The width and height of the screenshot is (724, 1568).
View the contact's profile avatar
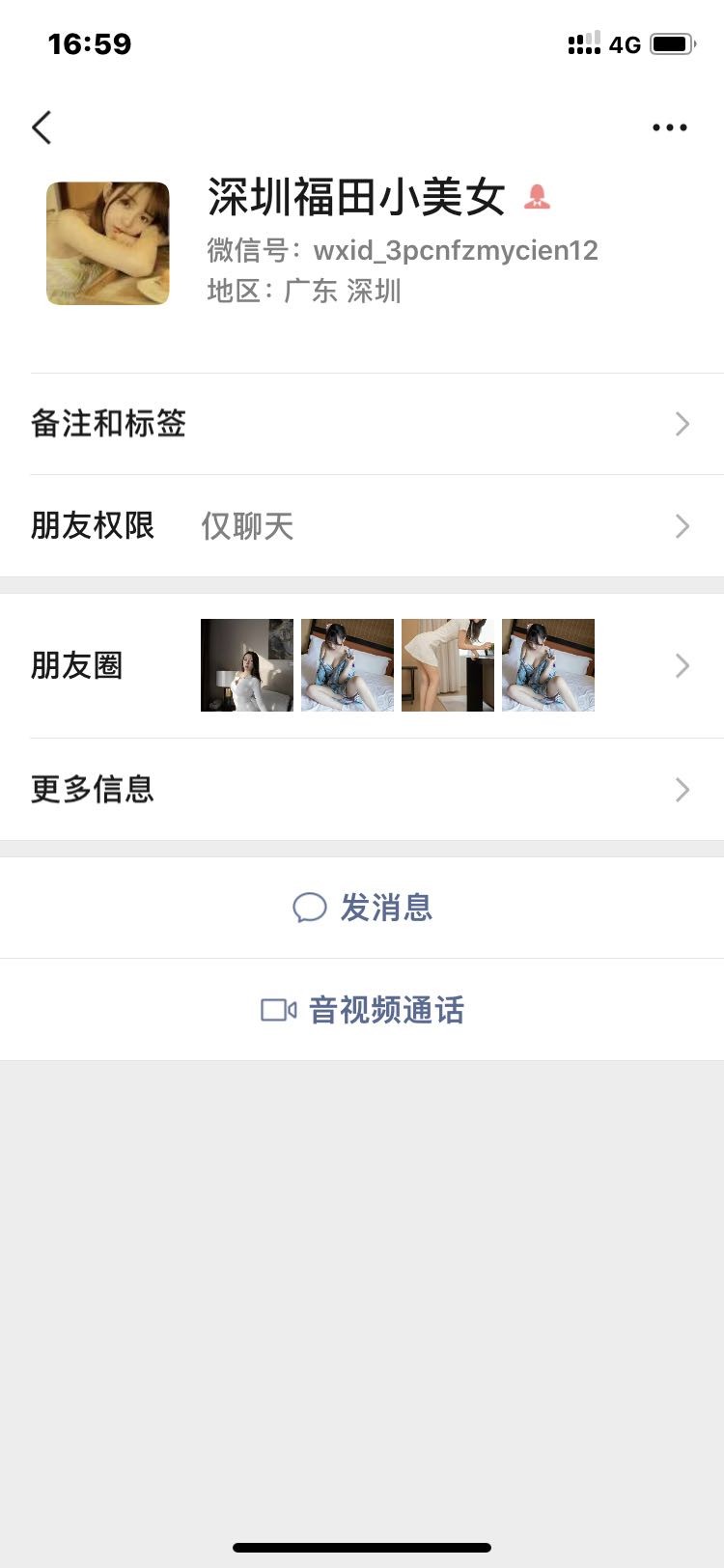tap(108, 243)
